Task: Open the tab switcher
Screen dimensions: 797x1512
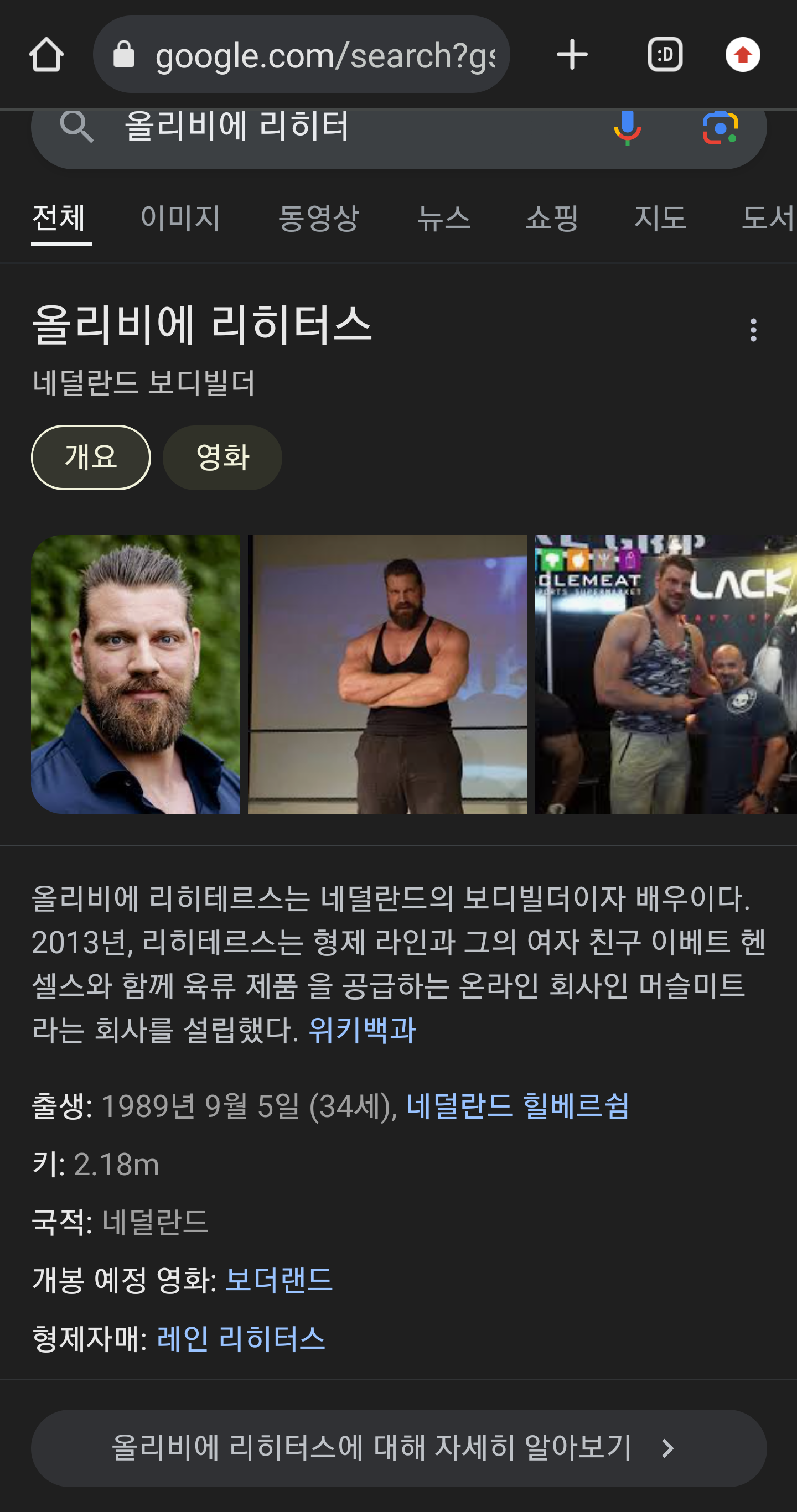Action: tap(664, 55)
